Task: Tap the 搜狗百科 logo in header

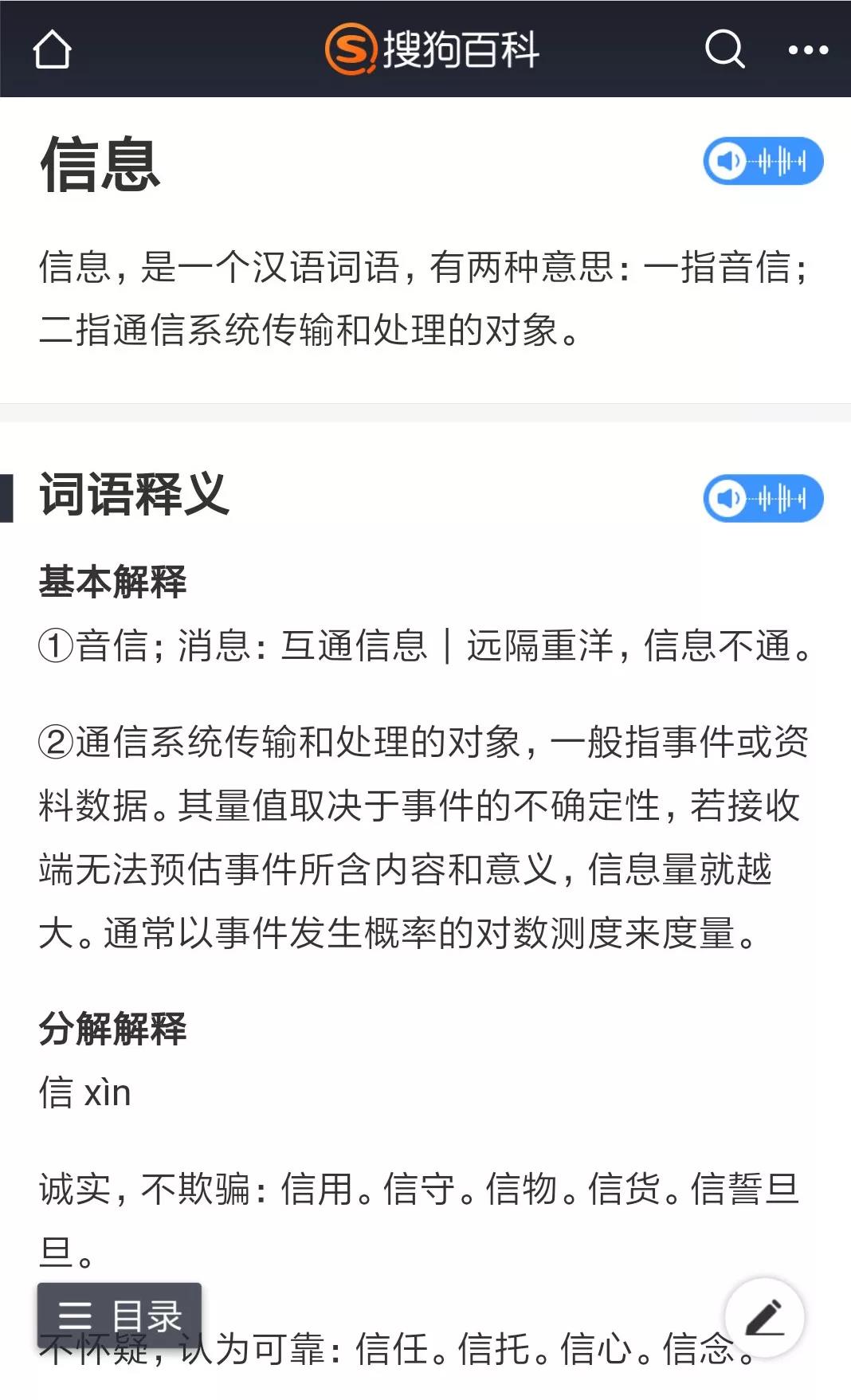Action: pyautogui.click(x=432, y=49)
